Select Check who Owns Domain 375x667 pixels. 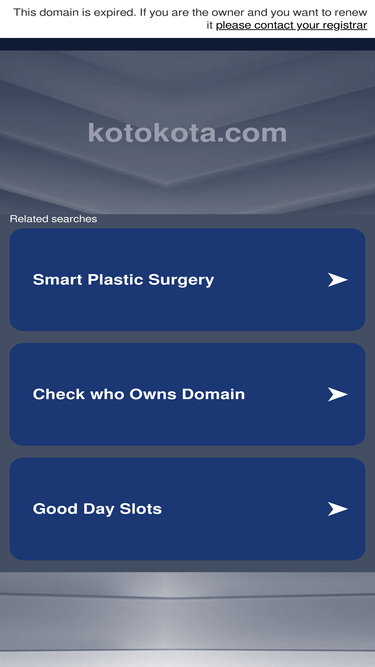(188, 394)
